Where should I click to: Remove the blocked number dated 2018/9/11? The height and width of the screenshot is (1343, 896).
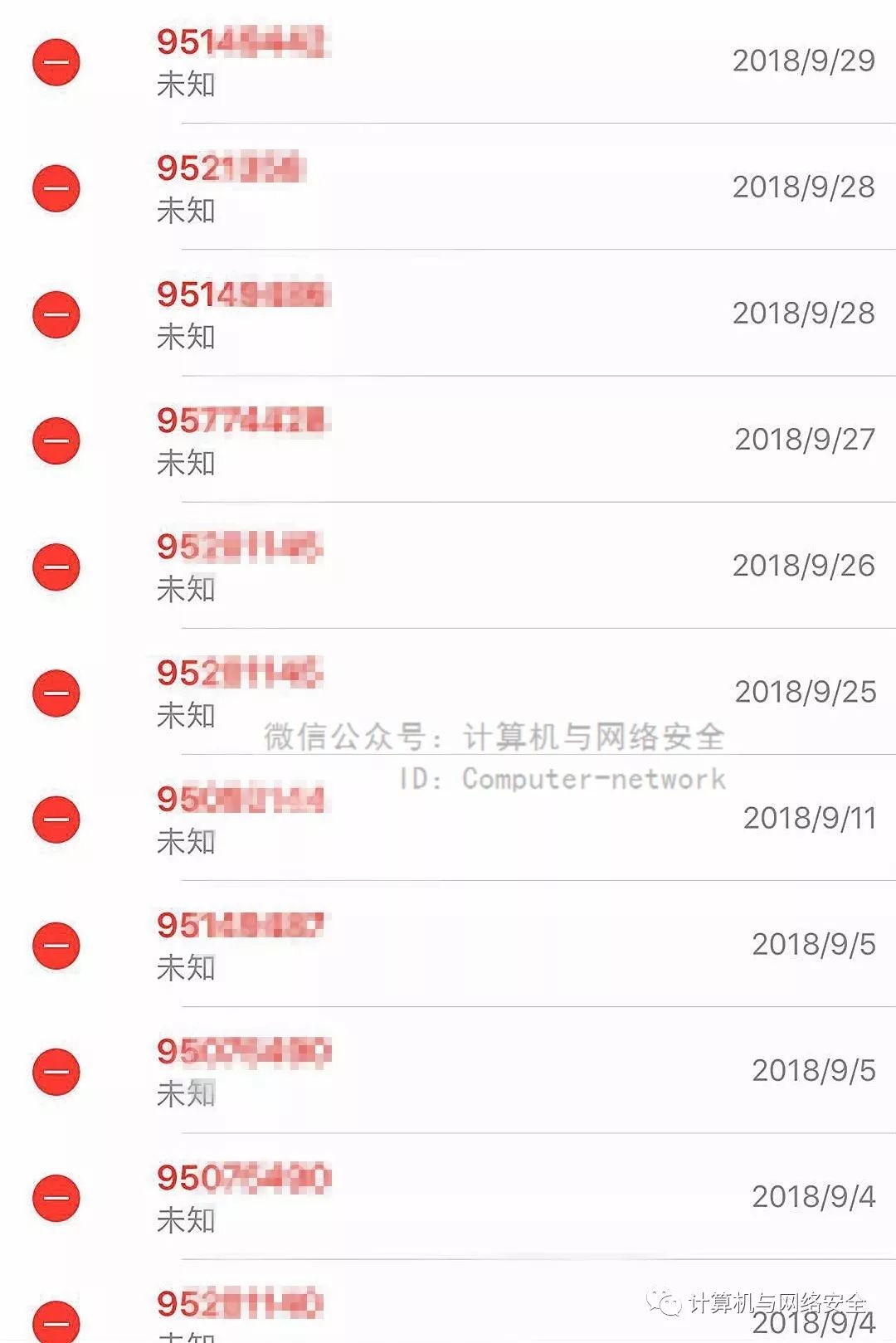click(x=56, y=819)
